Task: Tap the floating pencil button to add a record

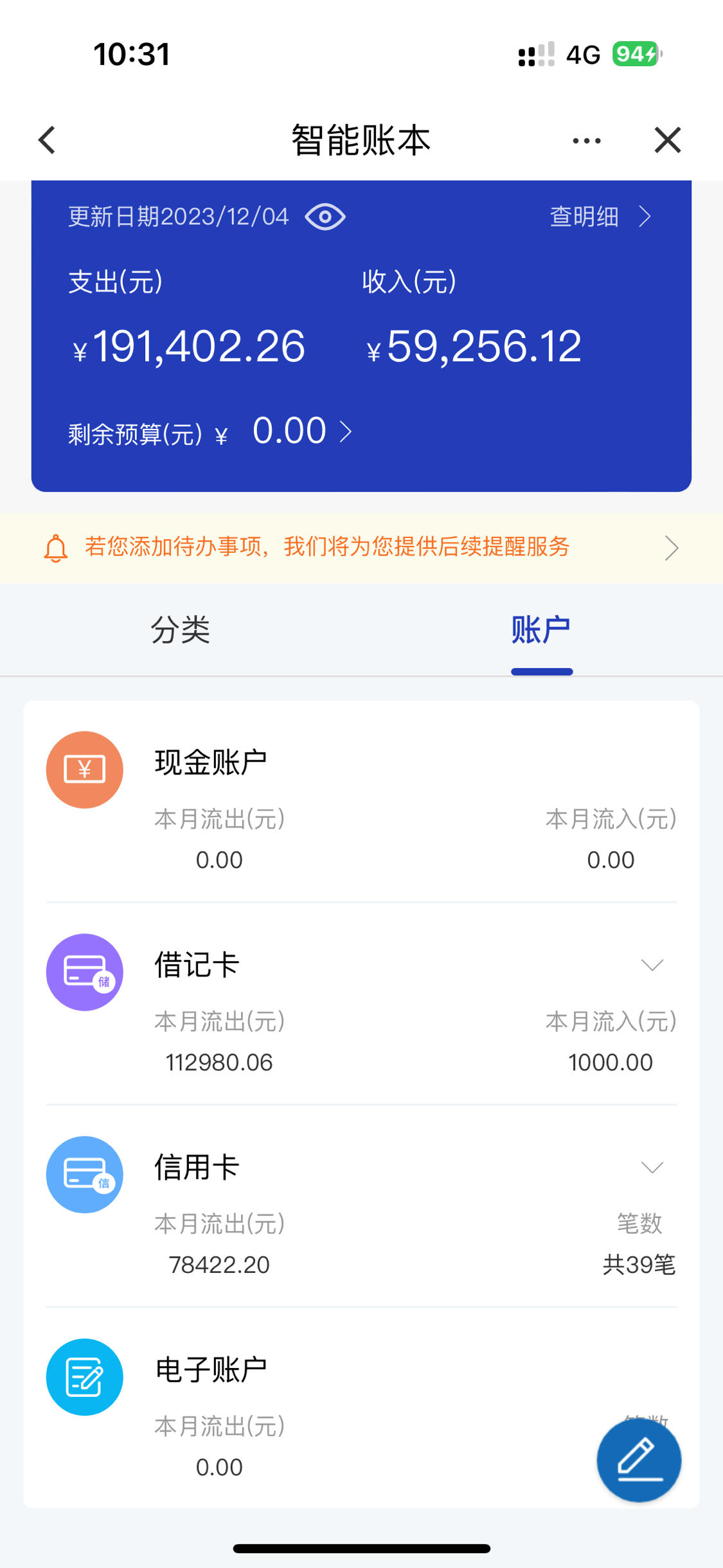Action: 639,1460
